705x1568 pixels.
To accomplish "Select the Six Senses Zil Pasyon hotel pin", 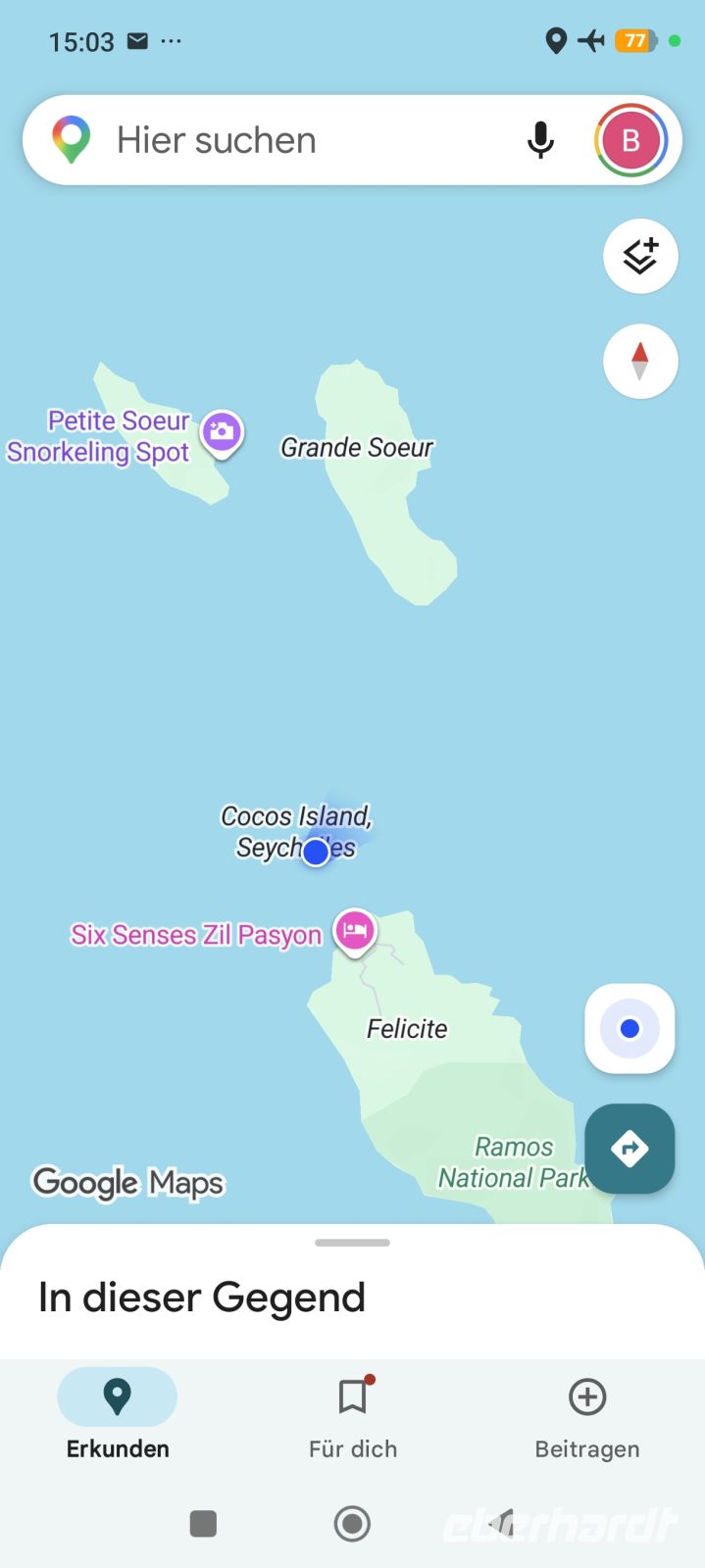I will 354,929.
